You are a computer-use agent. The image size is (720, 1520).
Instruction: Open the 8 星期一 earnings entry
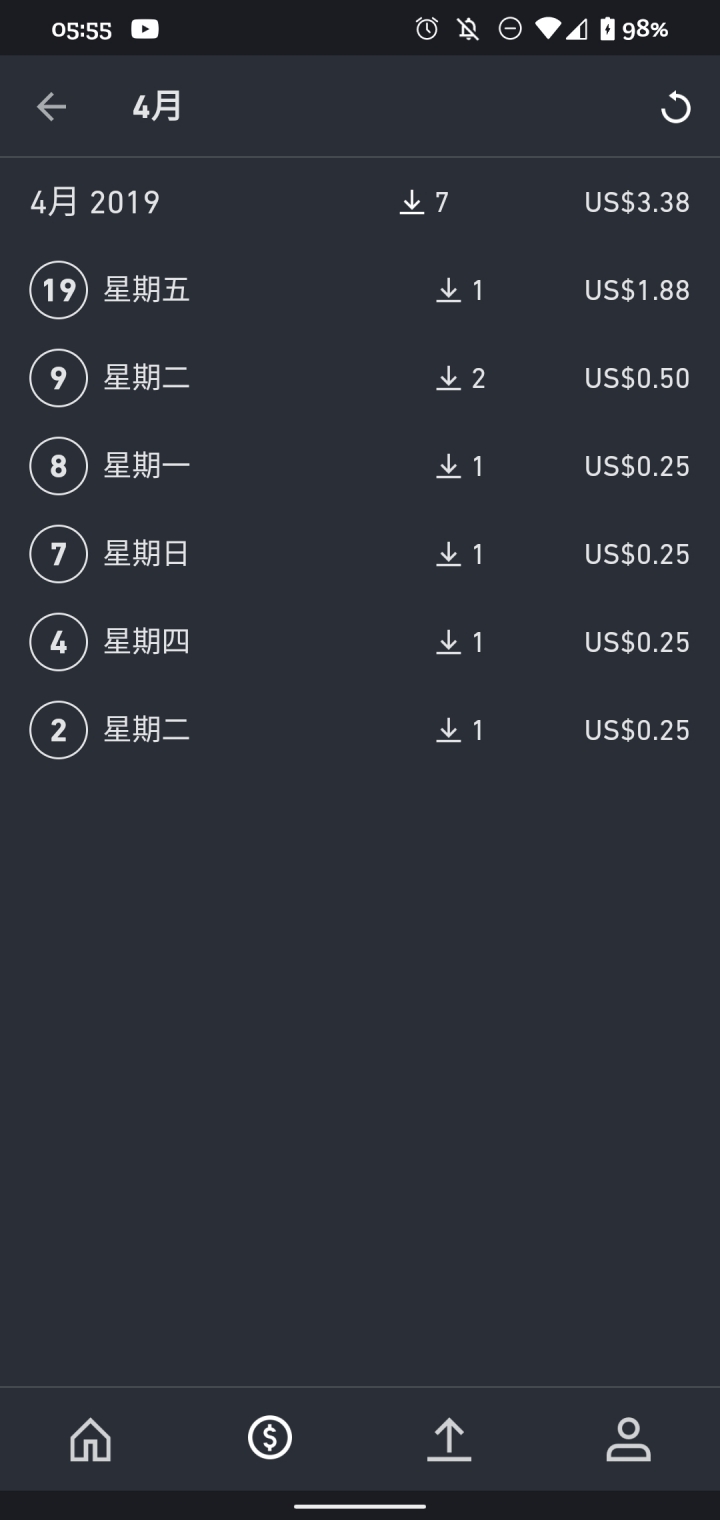360,466
